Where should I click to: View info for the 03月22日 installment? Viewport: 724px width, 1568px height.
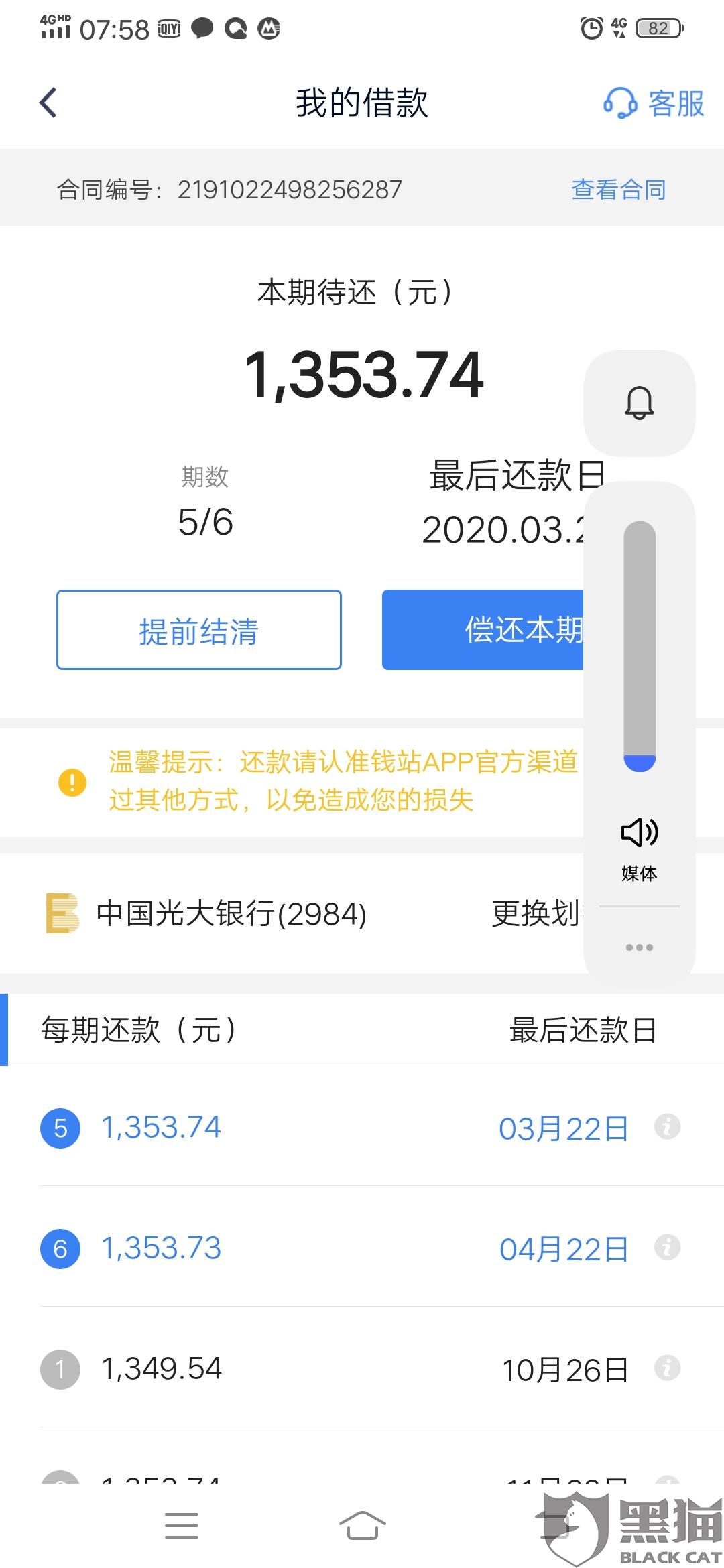(667, 1126)
